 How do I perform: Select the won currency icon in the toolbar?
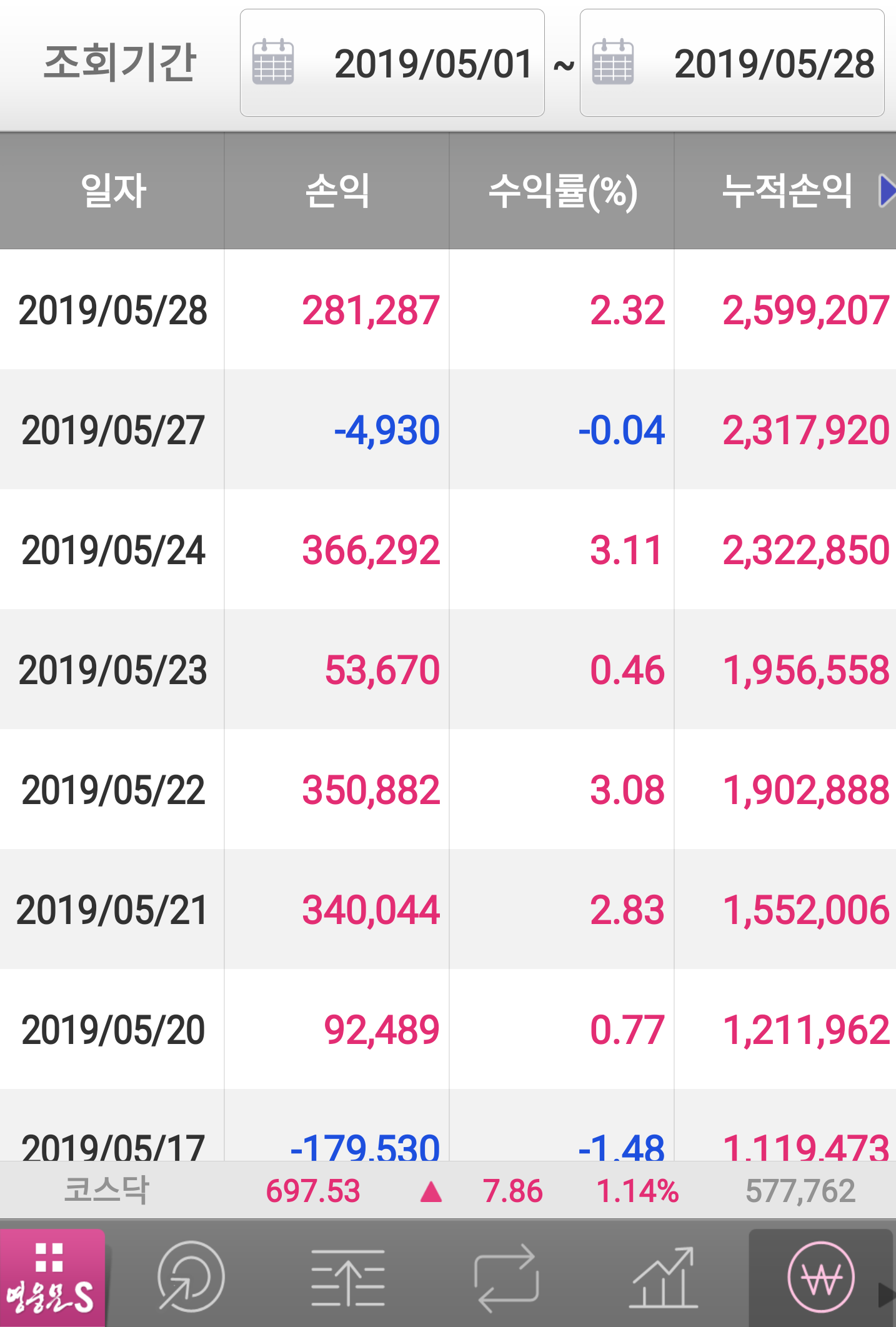pyautogui.click(x=820, y=1278)
